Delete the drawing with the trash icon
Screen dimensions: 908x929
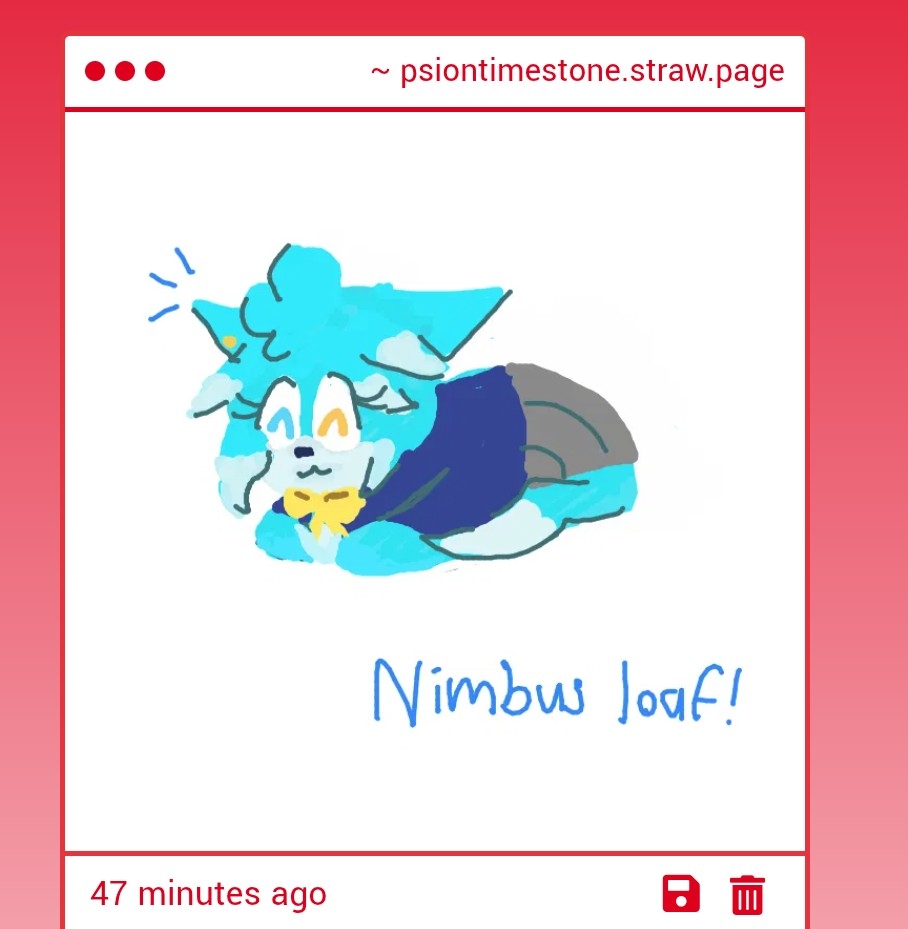coord(747,894)
